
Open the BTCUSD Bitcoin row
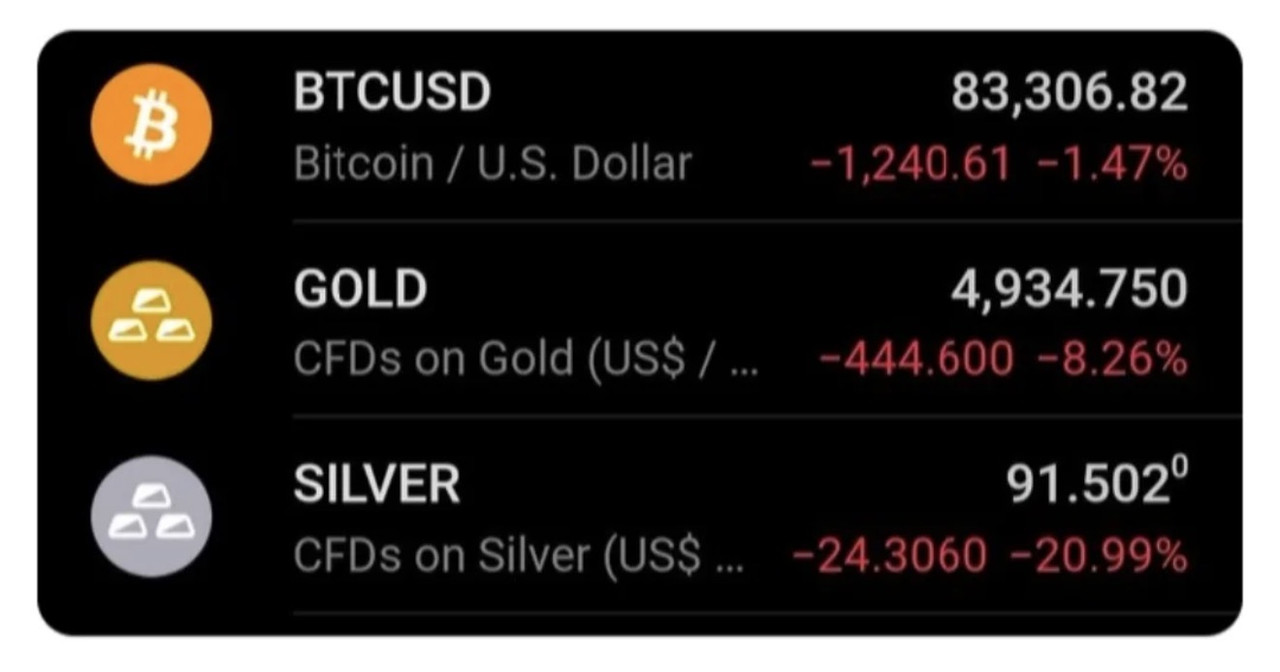(640, 127)
